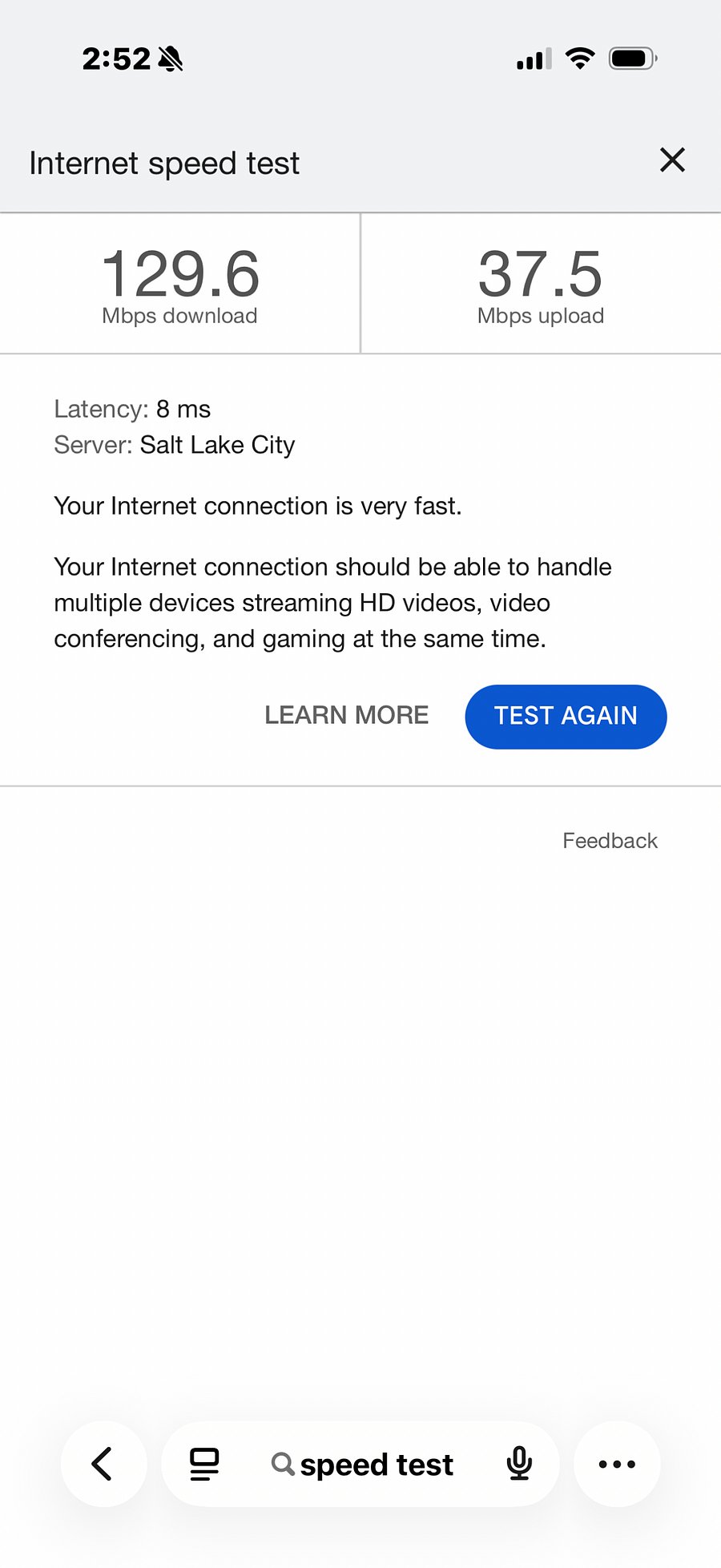Open the LEARN MORE link
Screen dimensions: 721x1568
(x=347, y=715)
